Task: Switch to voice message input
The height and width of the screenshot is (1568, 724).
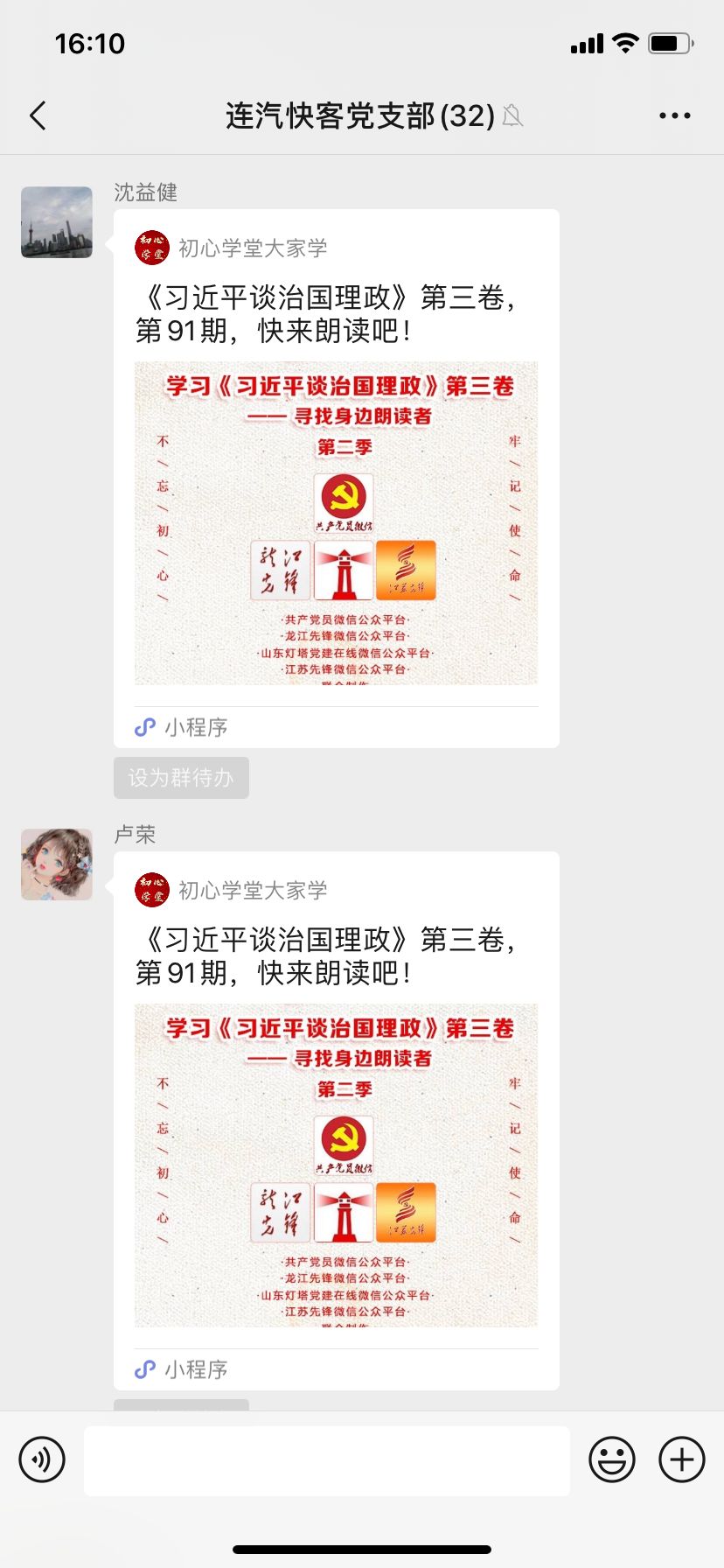Action: [x=42, y=1459]
